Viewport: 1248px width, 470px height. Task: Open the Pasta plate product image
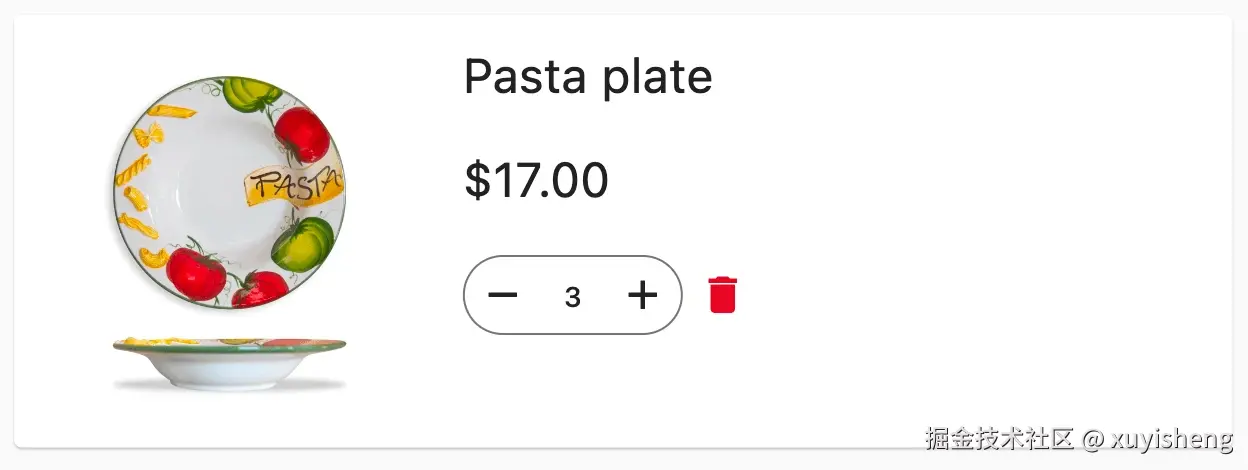[x=229, y=232]
